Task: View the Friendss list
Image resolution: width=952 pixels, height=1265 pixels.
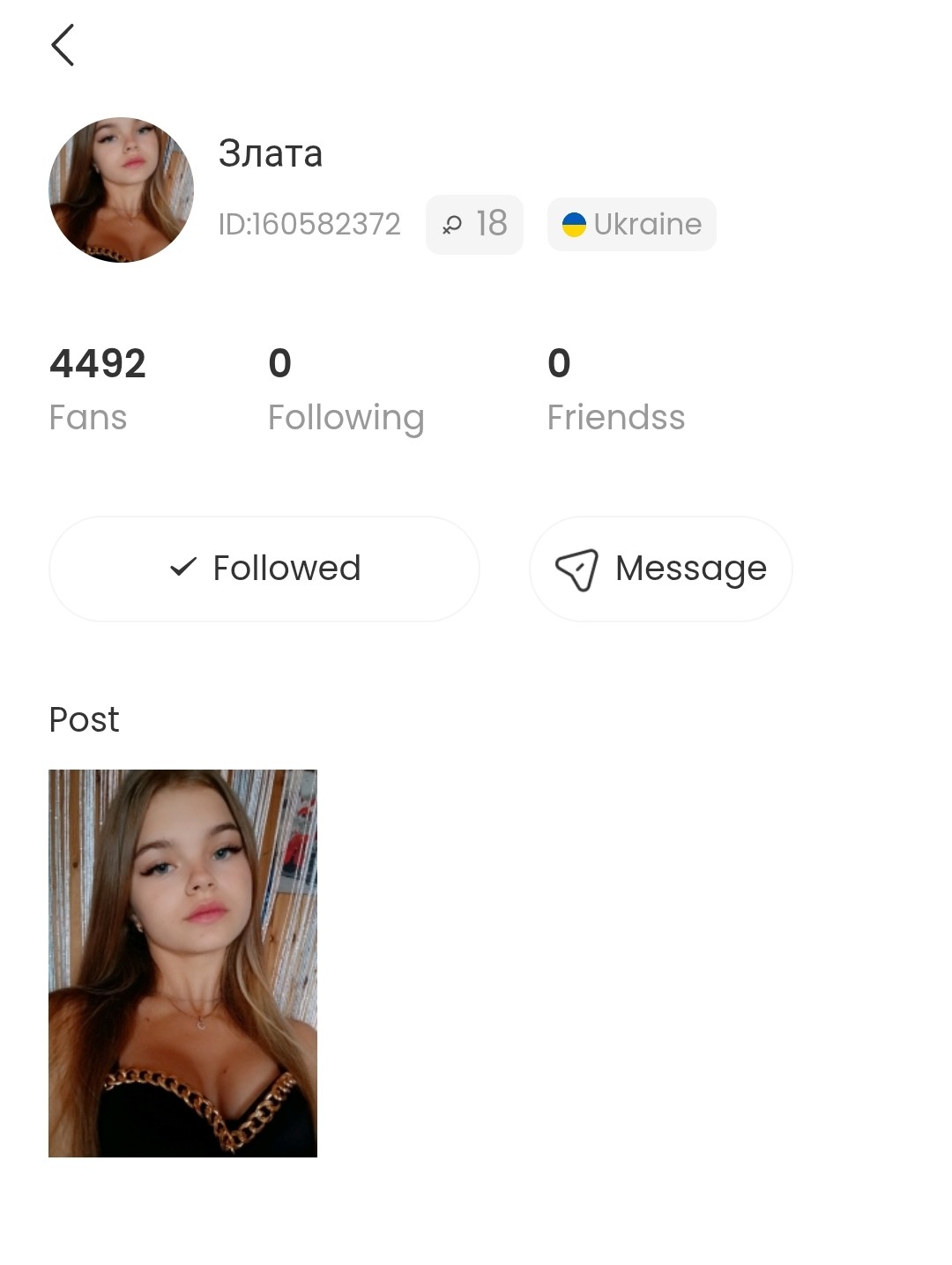Action: tap(615, 389)
